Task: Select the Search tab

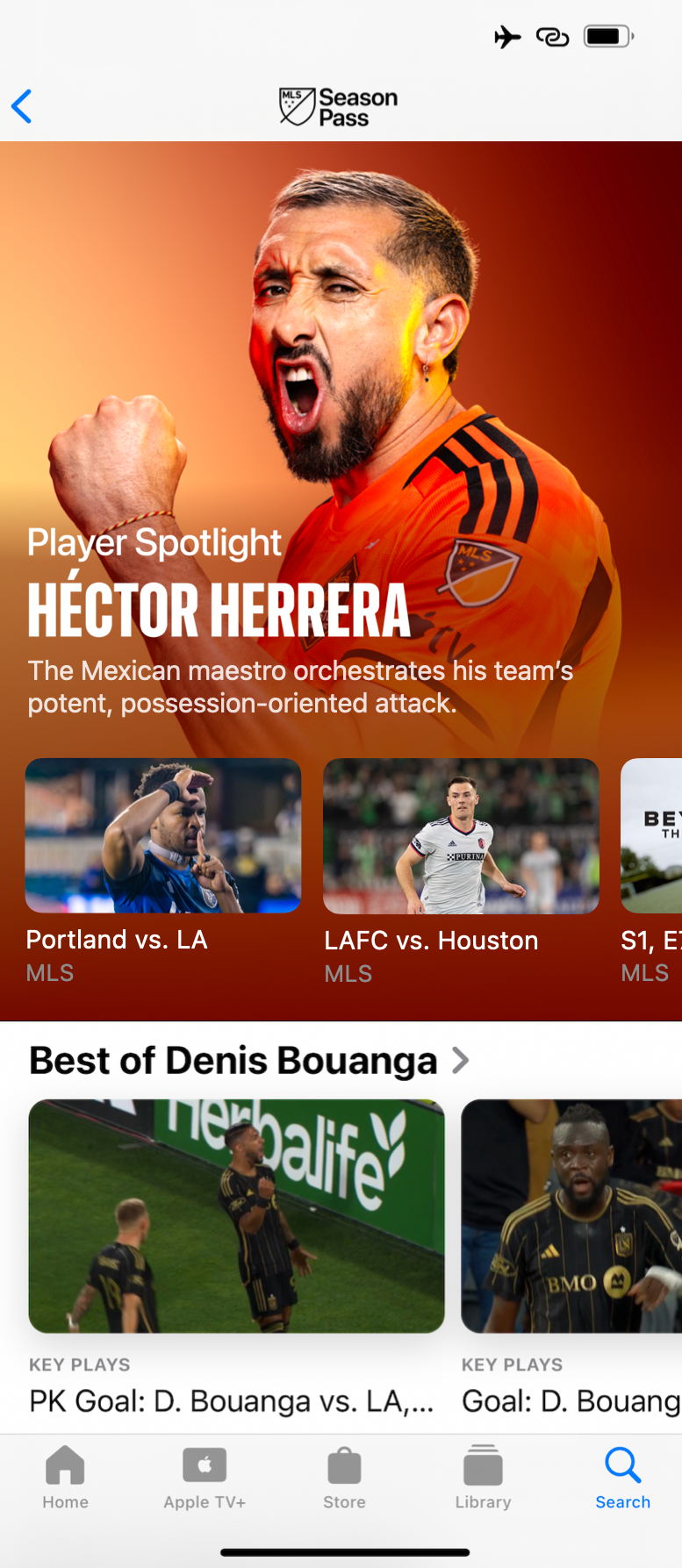Action: [622, 1479]
